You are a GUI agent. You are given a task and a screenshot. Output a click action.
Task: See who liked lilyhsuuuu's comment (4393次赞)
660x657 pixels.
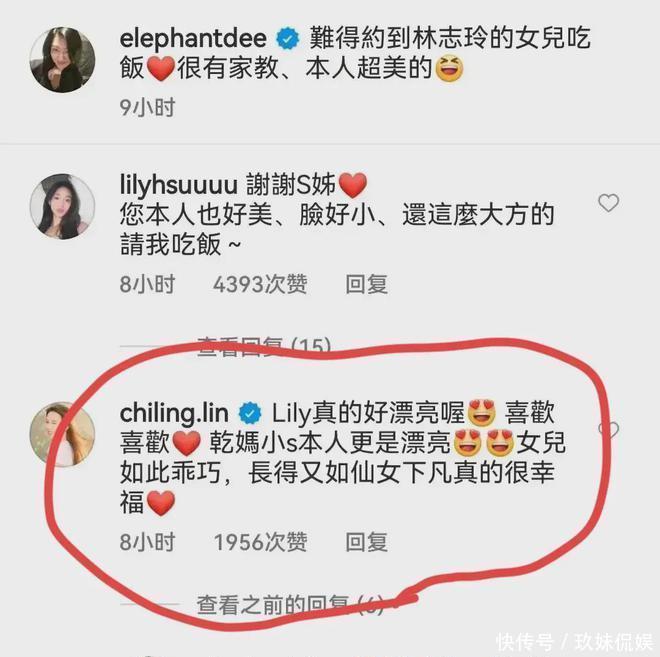click(260, 285)
